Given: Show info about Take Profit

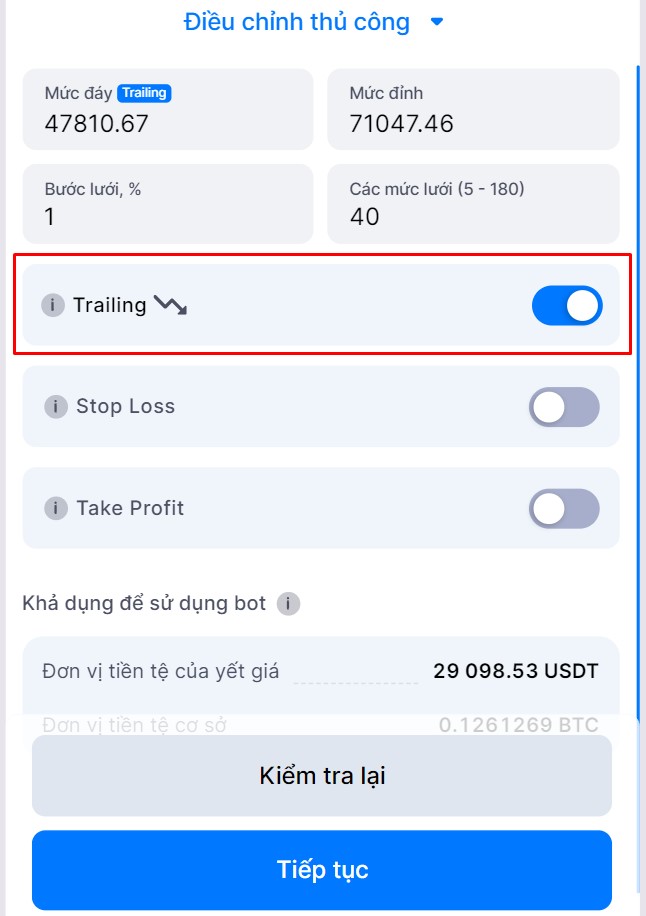Looking at the screenshot, I should point(56,509).
